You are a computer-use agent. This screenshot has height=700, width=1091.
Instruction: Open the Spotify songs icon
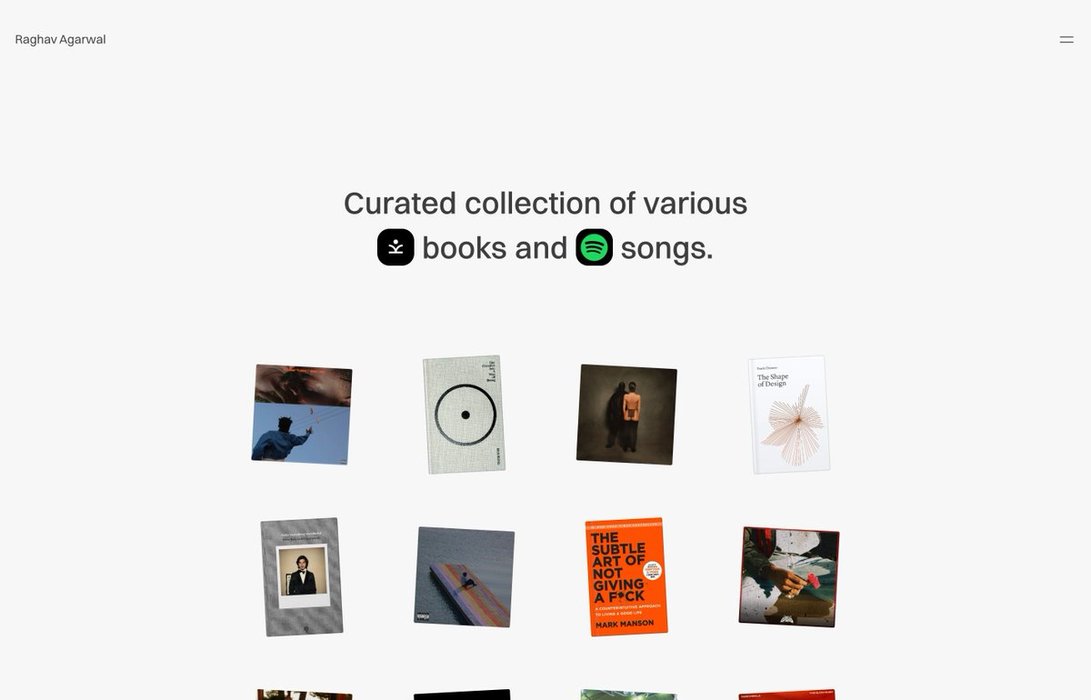pyautogui.click(x=594, y=247)
